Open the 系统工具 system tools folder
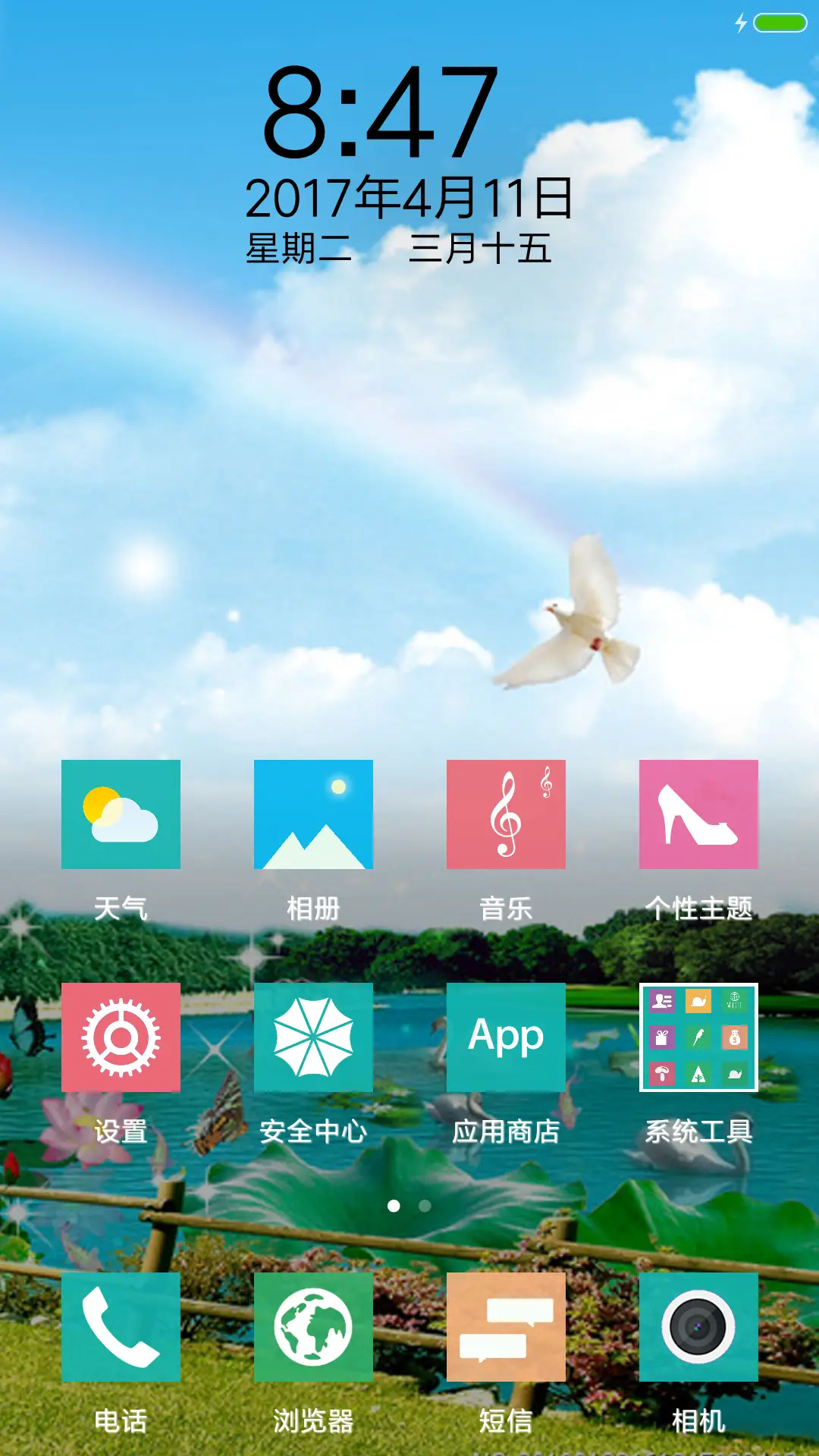 tap(698, 1036)
